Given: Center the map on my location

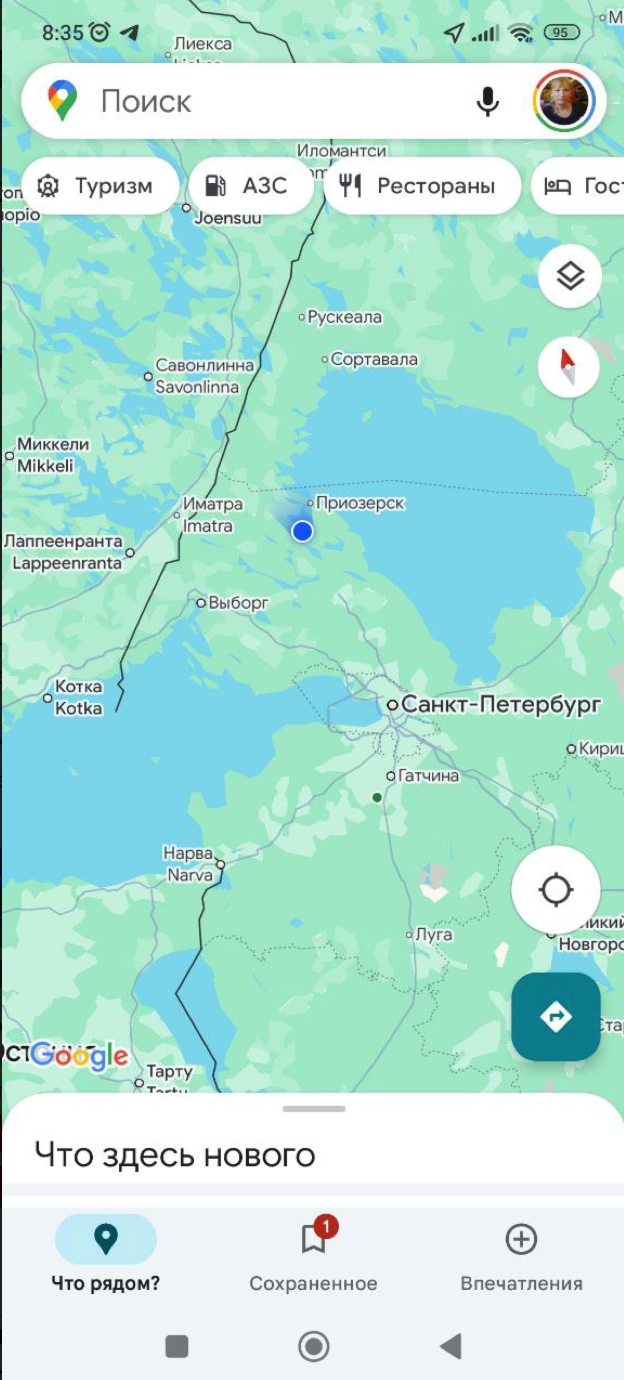Looking at the screenshot, I should (556, 889).
